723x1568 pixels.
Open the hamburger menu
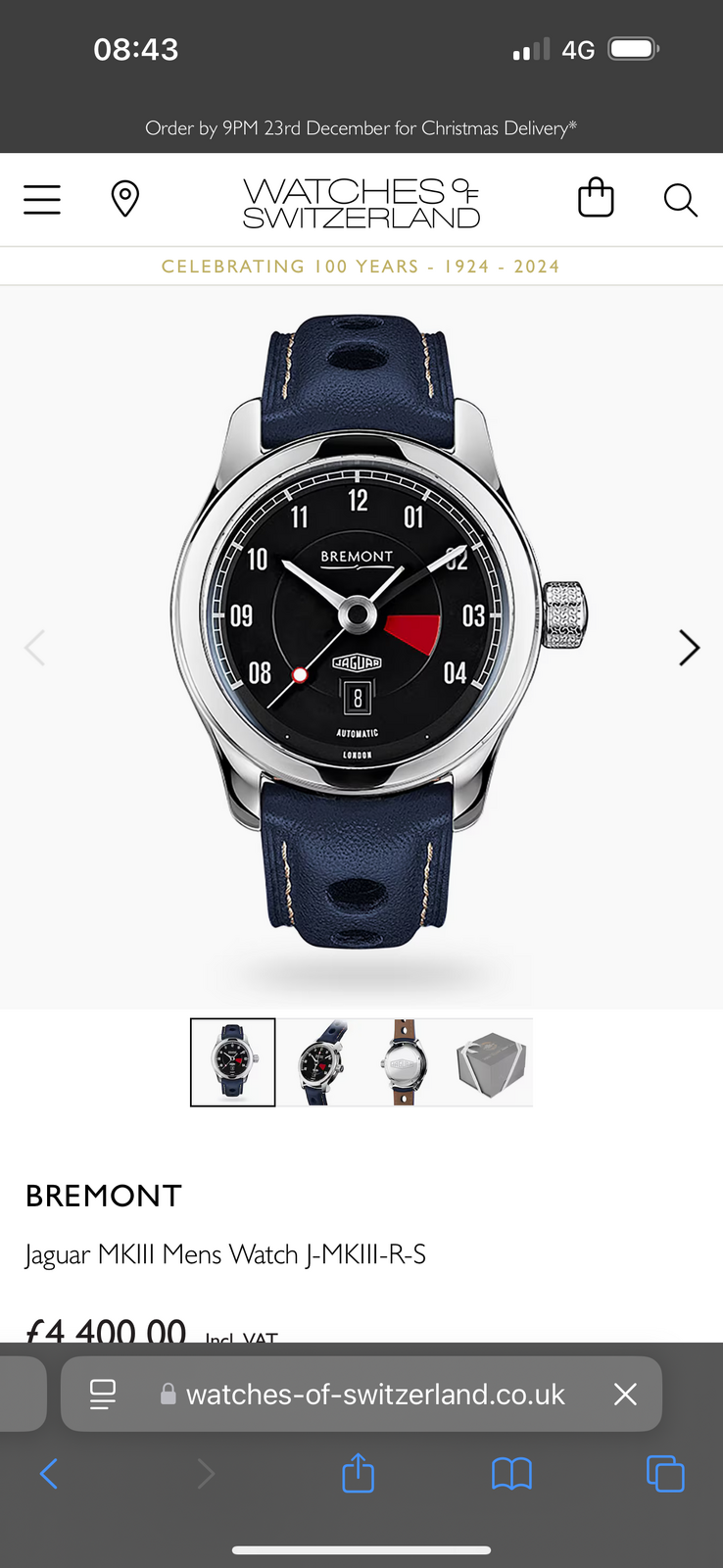(42, 199)
